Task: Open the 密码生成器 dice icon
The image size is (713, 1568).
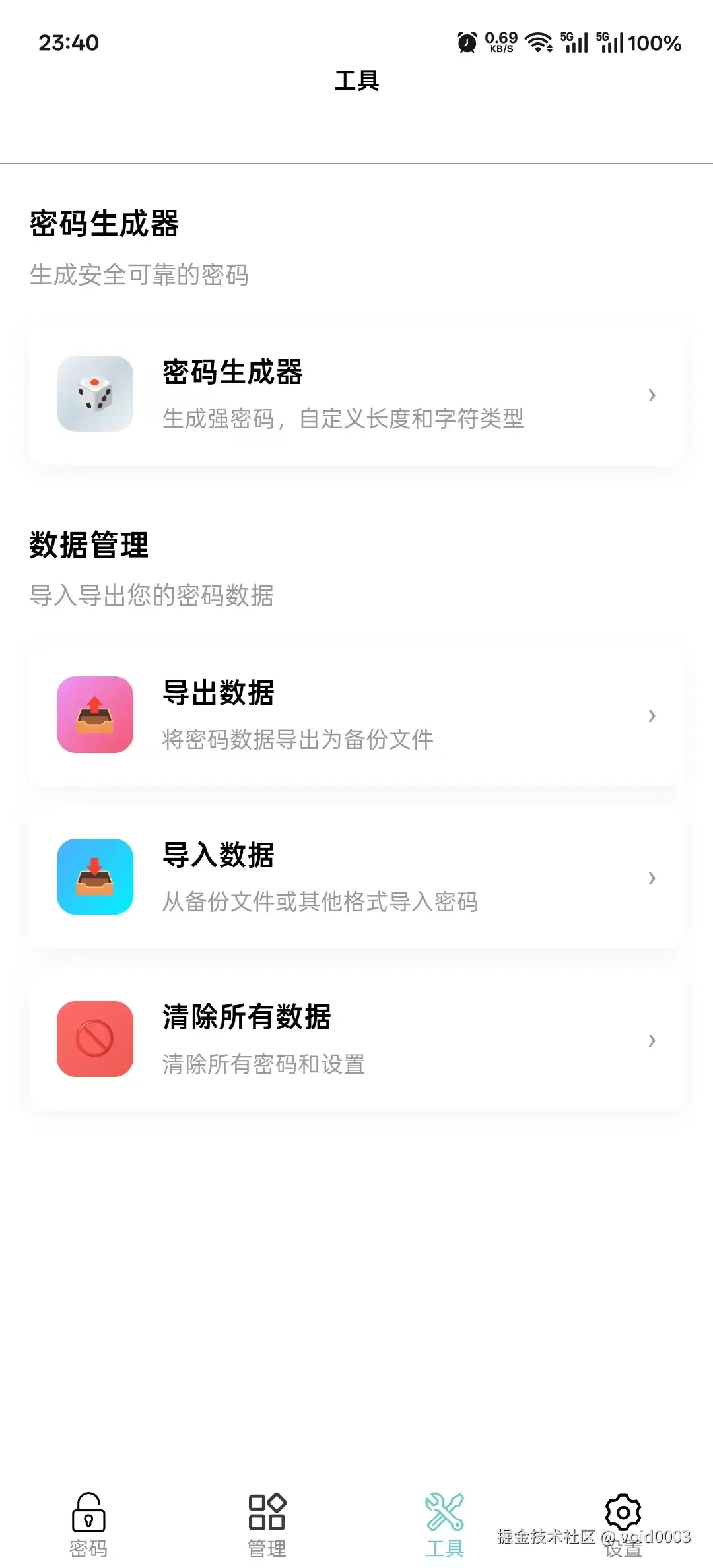Action: (x=94, y=394)
